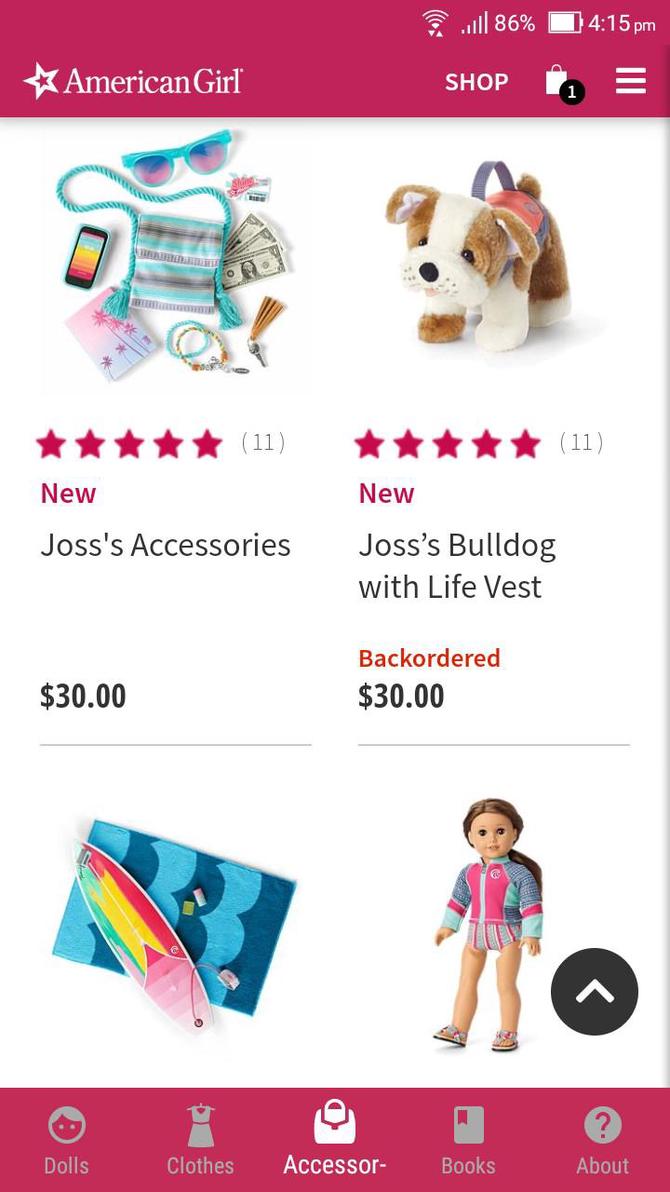Tap the SHOP button in header

pyautogui.click(x=476, y=82)
